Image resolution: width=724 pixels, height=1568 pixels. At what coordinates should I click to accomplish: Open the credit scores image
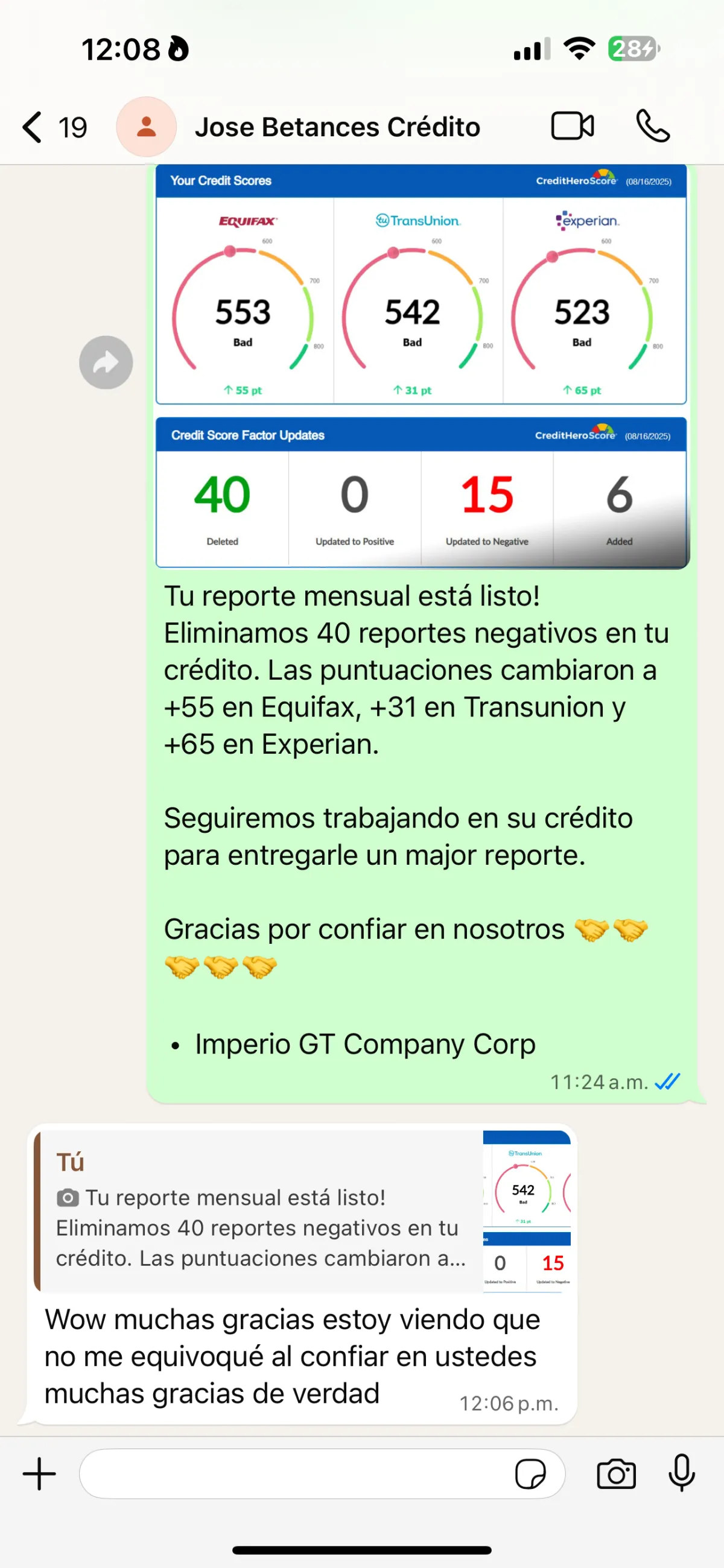click(x=421, y=365)
